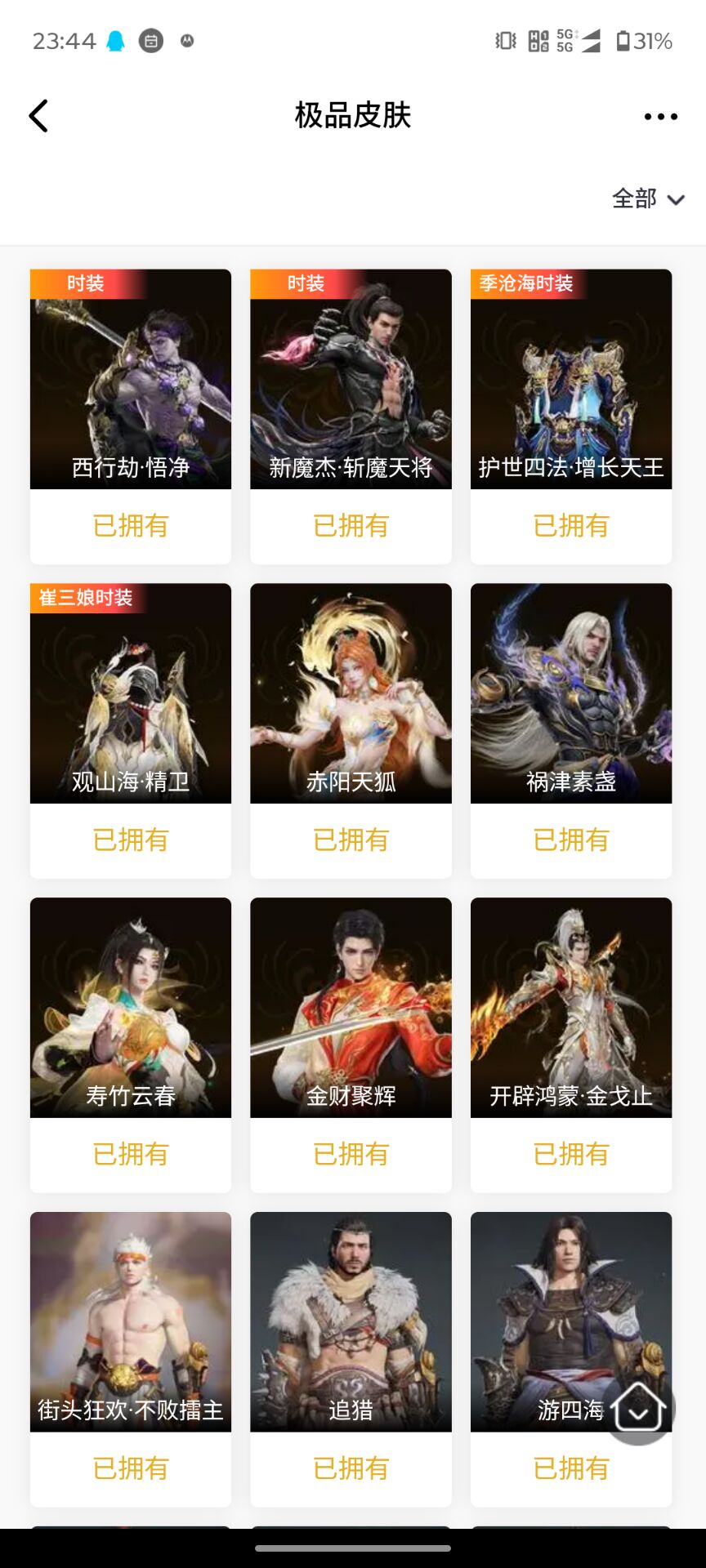Tap the alarm clock status bar icon
Screen dimensions: 706x1568
(x=150, y=40)
